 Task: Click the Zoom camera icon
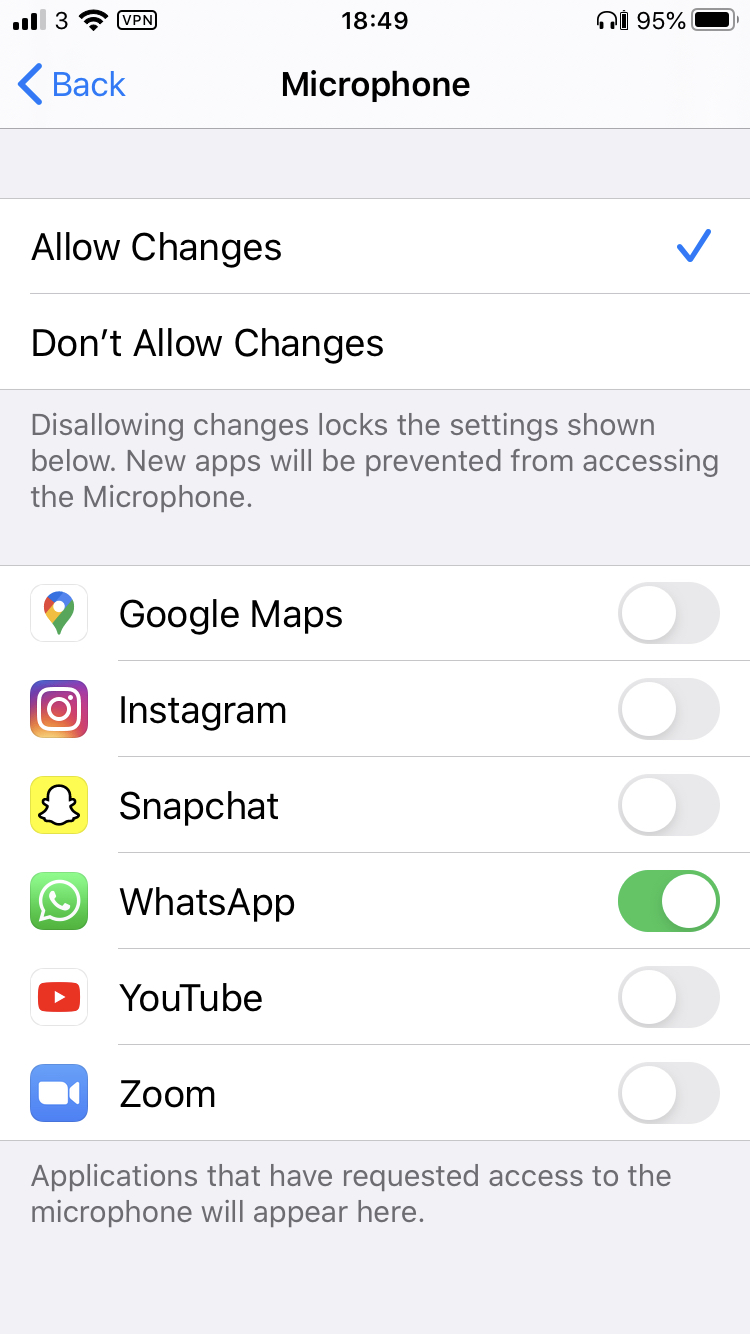click(58, 1093)
